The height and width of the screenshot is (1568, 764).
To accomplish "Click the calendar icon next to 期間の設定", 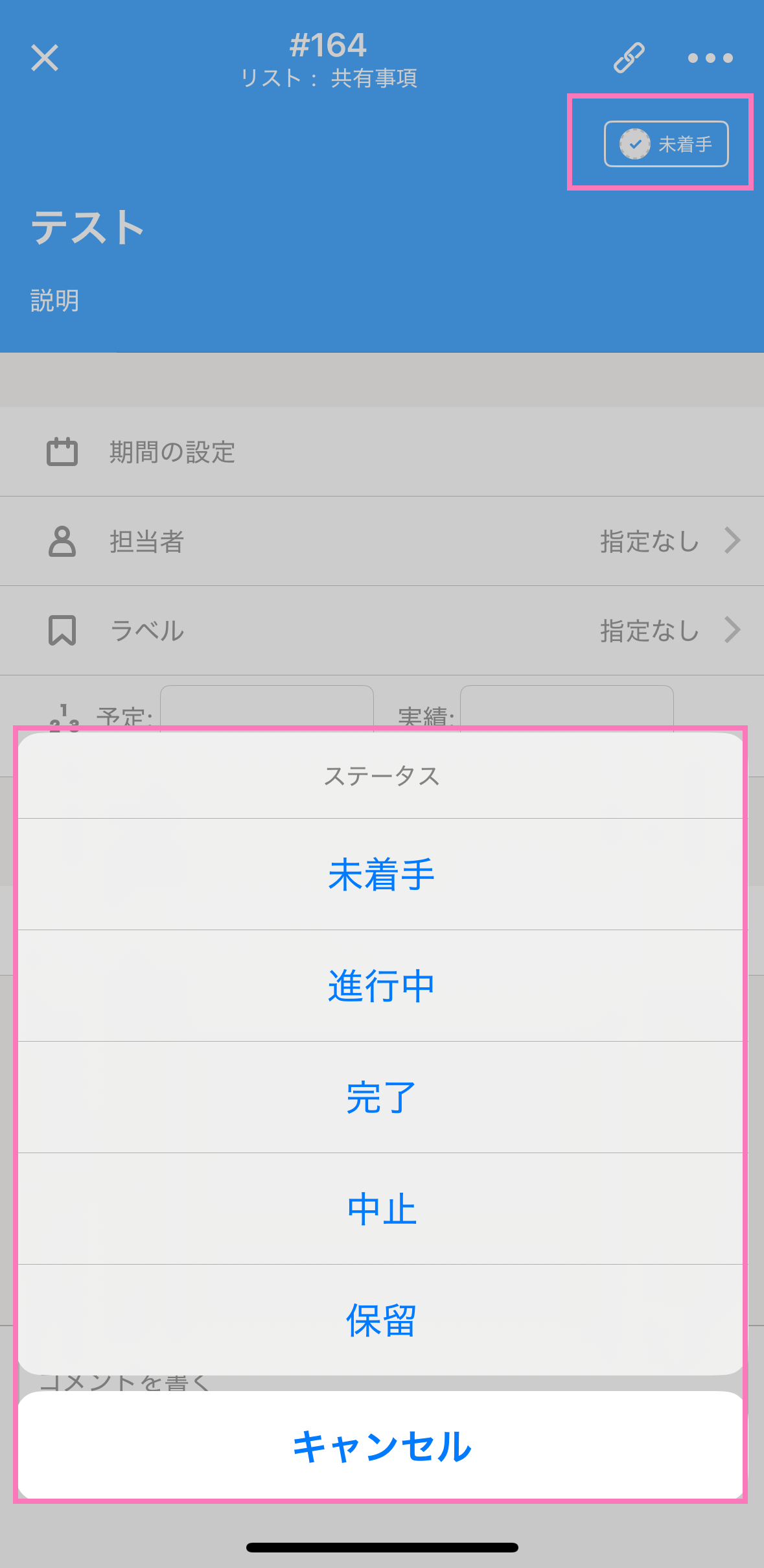I will click(x=62, y=452).
